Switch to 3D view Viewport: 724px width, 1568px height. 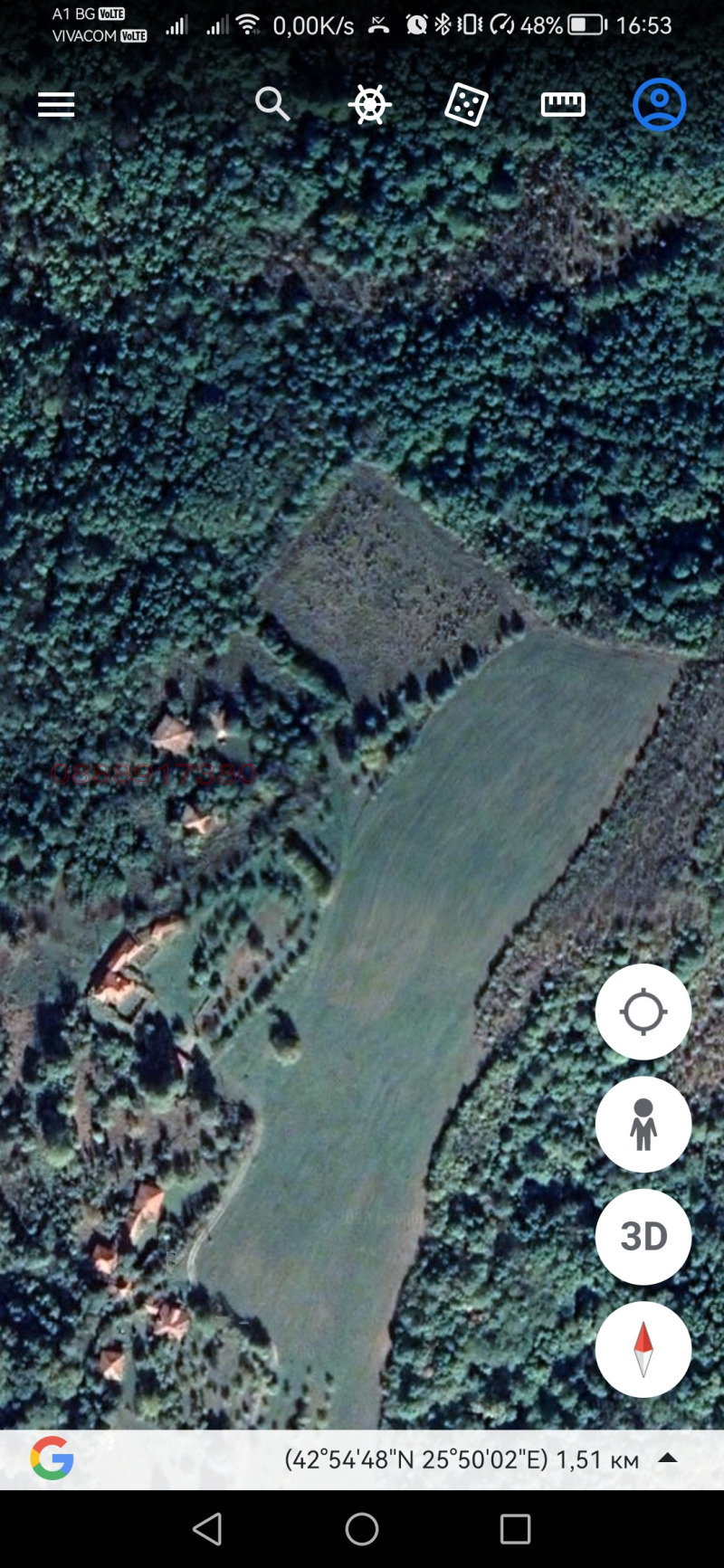[x=643, y=1236]
